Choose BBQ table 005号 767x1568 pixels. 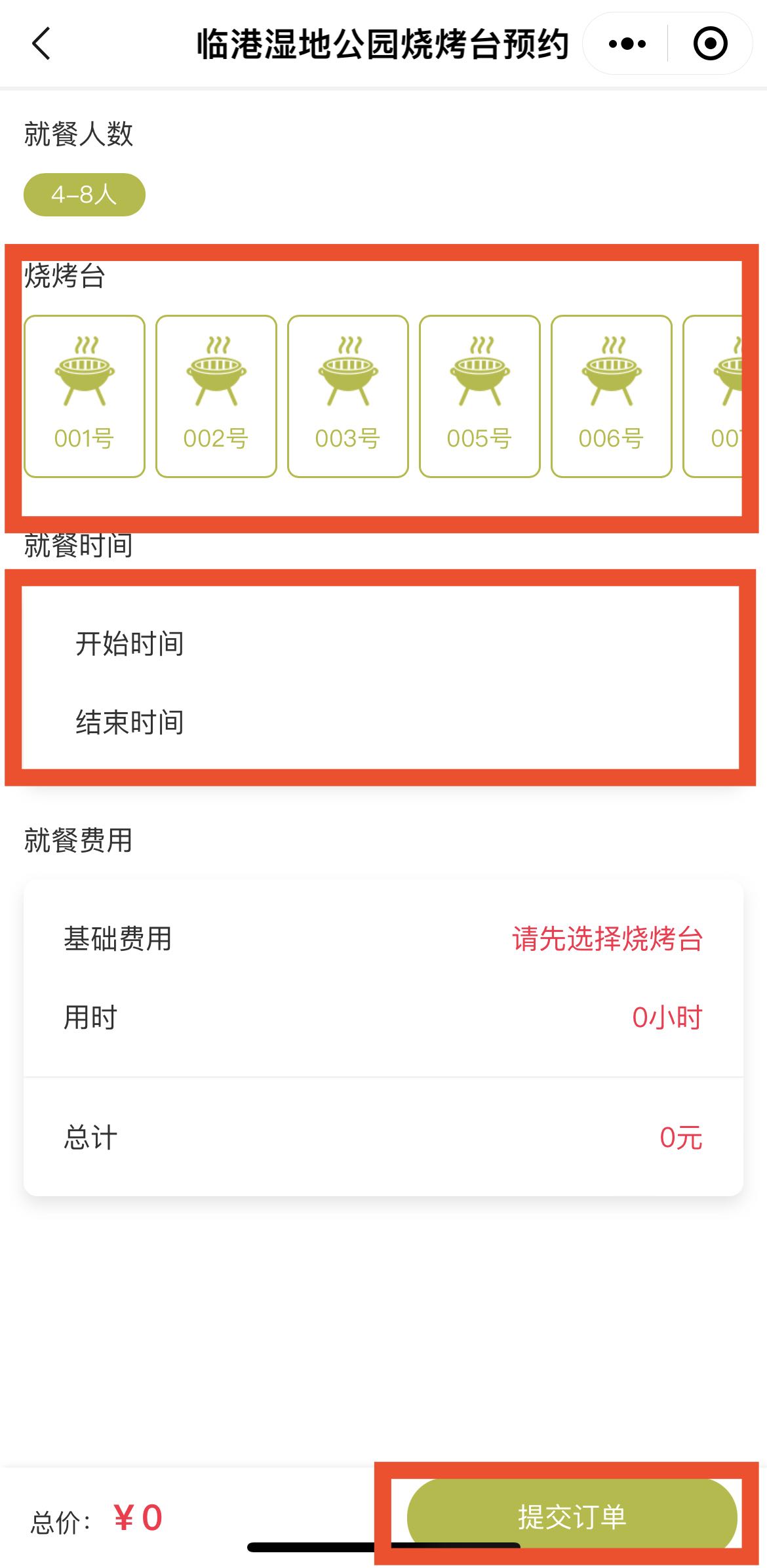480,395
